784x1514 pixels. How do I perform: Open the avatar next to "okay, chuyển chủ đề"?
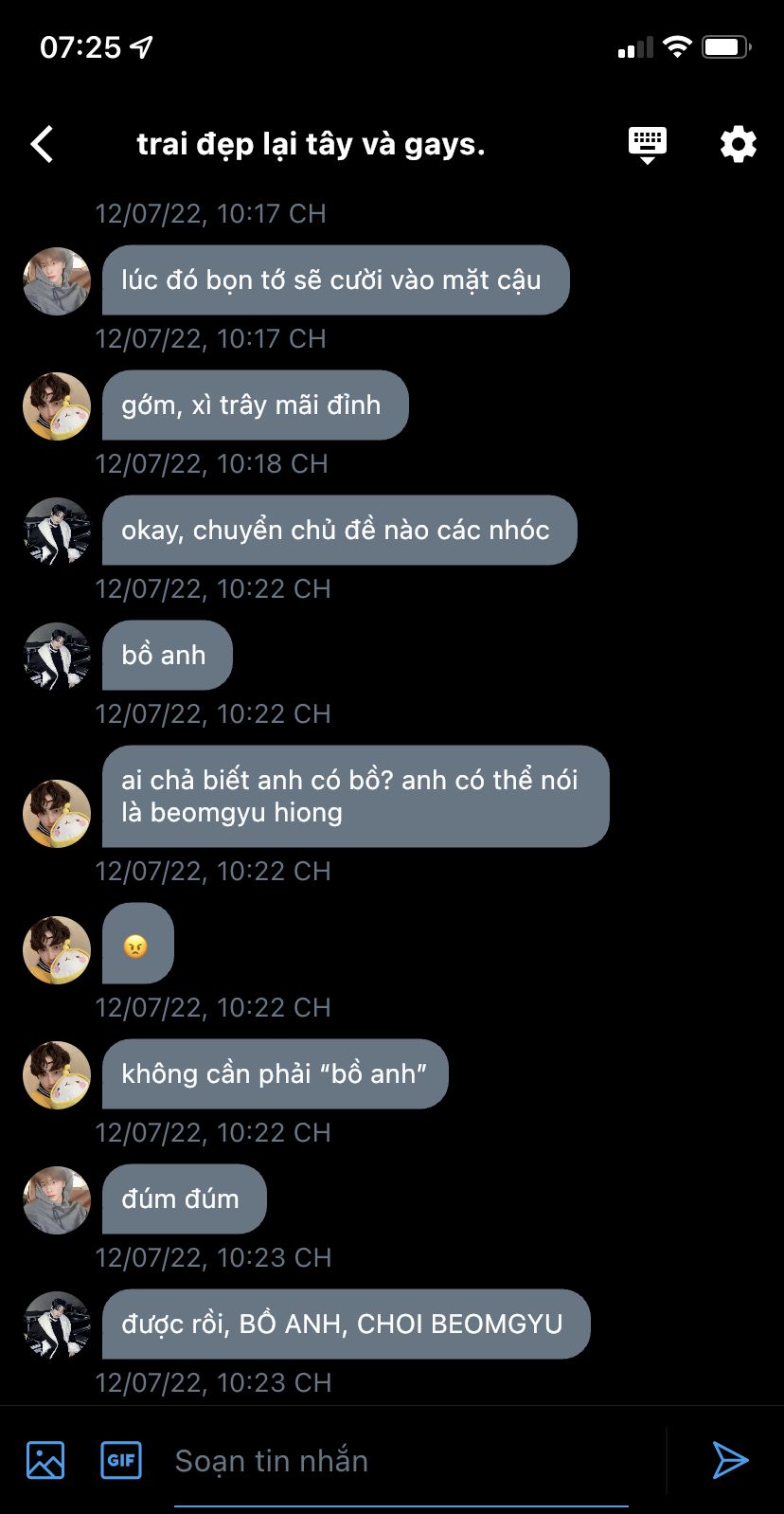click(x=57, y=532)
